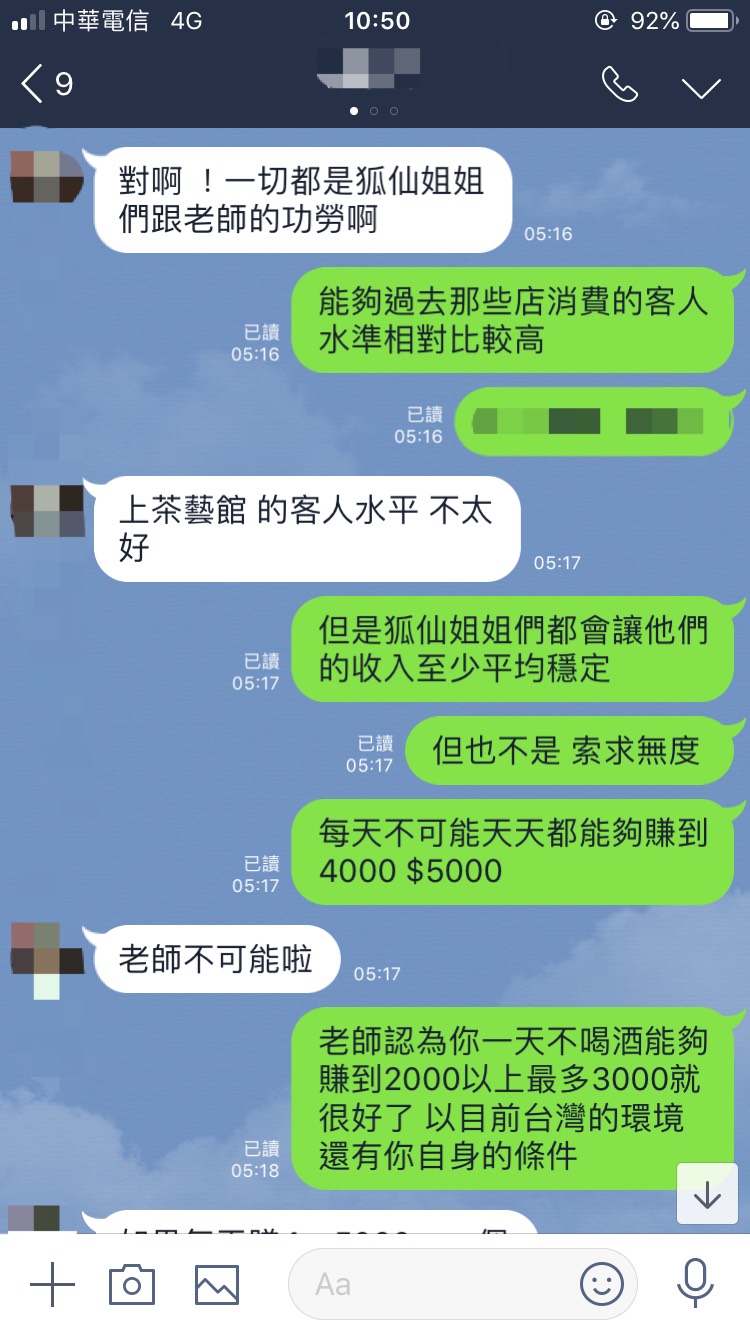This screenshot has width=750, height=1334.
Task: Open the photo gallery picker
Action: (217, 1284)
